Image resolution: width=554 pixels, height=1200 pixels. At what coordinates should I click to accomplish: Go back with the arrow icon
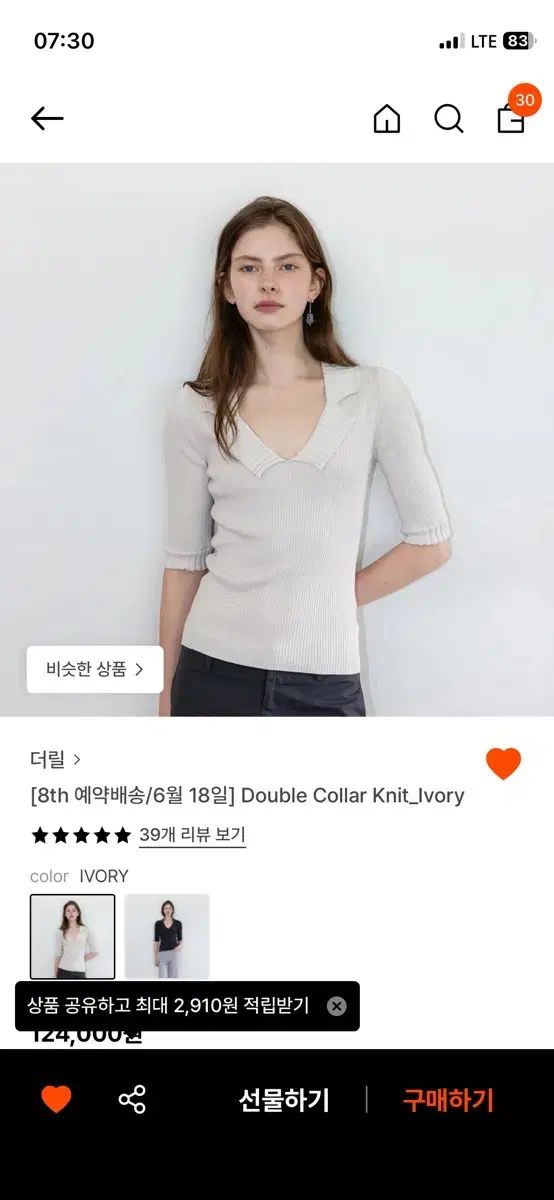tap(47, 119)
